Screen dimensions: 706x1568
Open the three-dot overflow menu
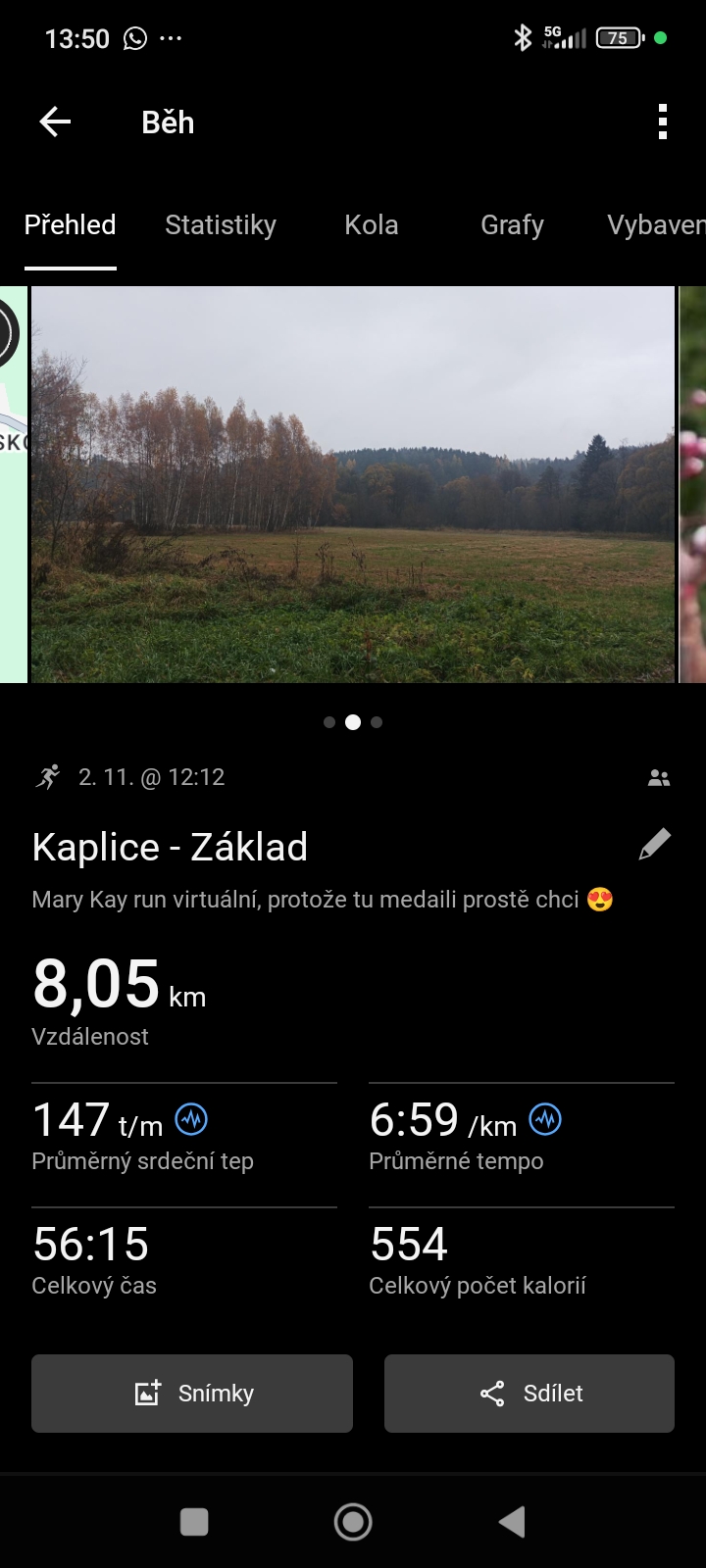pos(663,122)
